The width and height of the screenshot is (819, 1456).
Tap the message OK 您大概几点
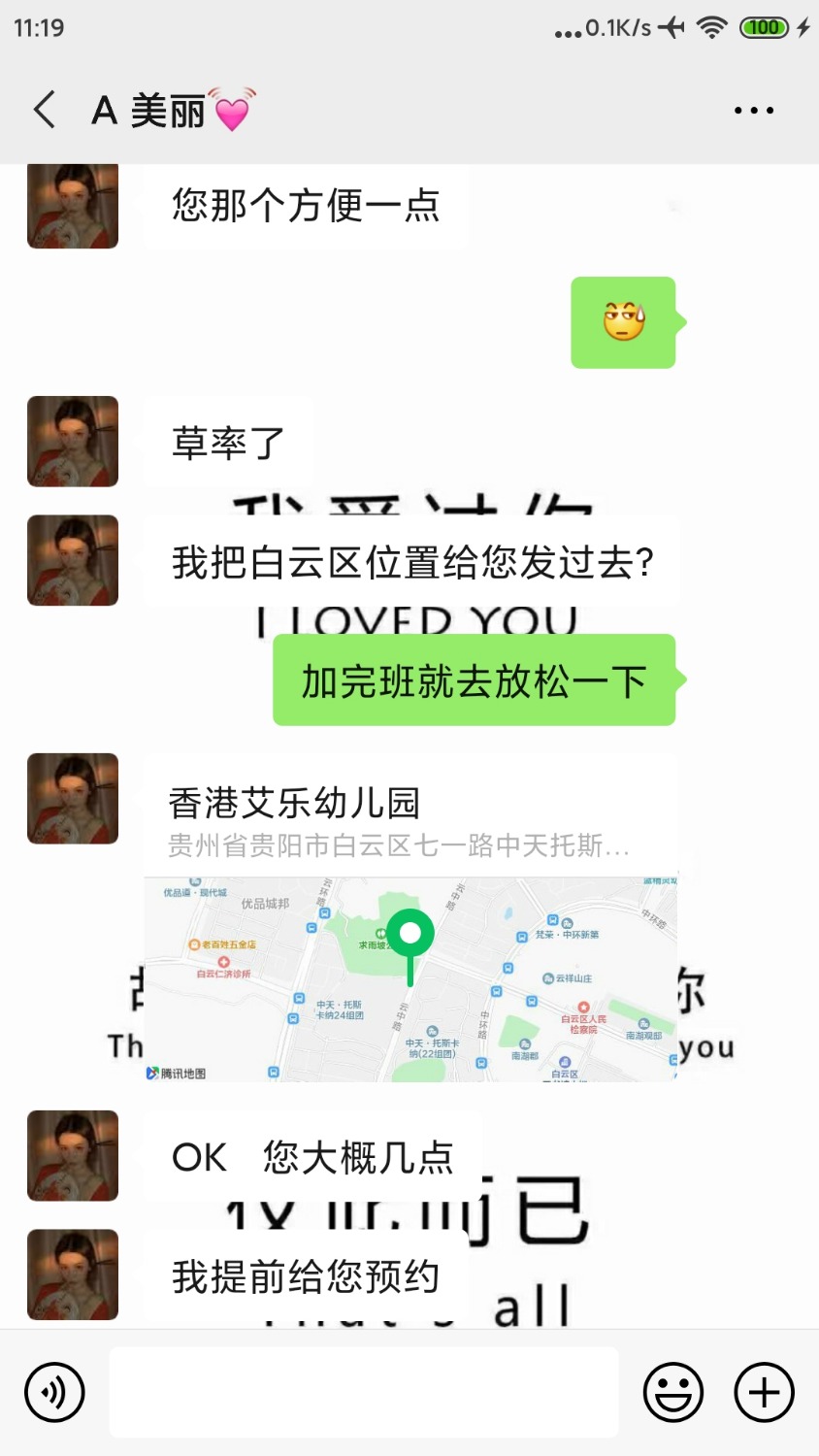tap(311, 1156)
